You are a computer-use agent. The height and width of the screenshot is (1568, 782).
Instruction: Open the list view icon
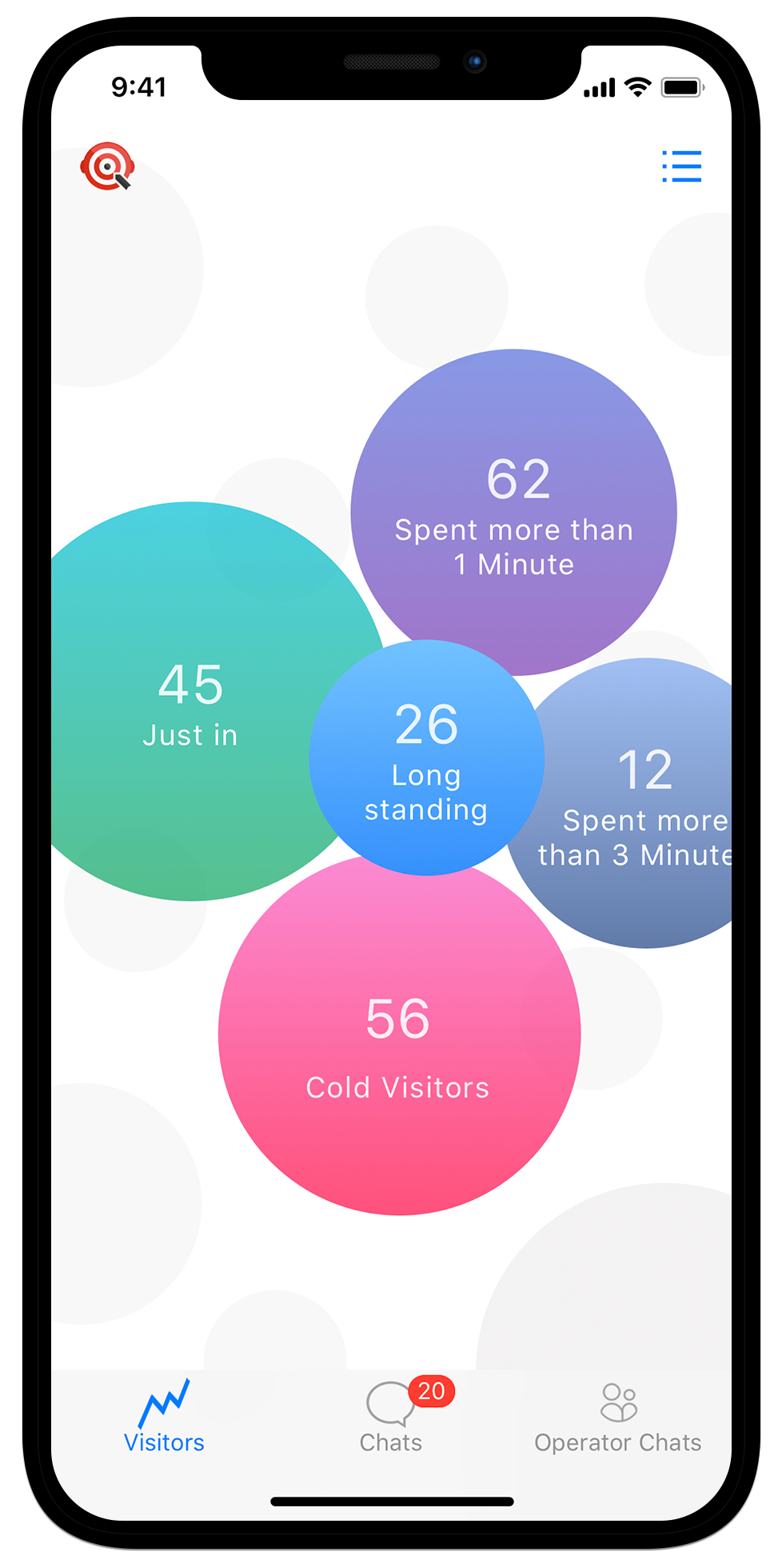(x=681, y=166)
